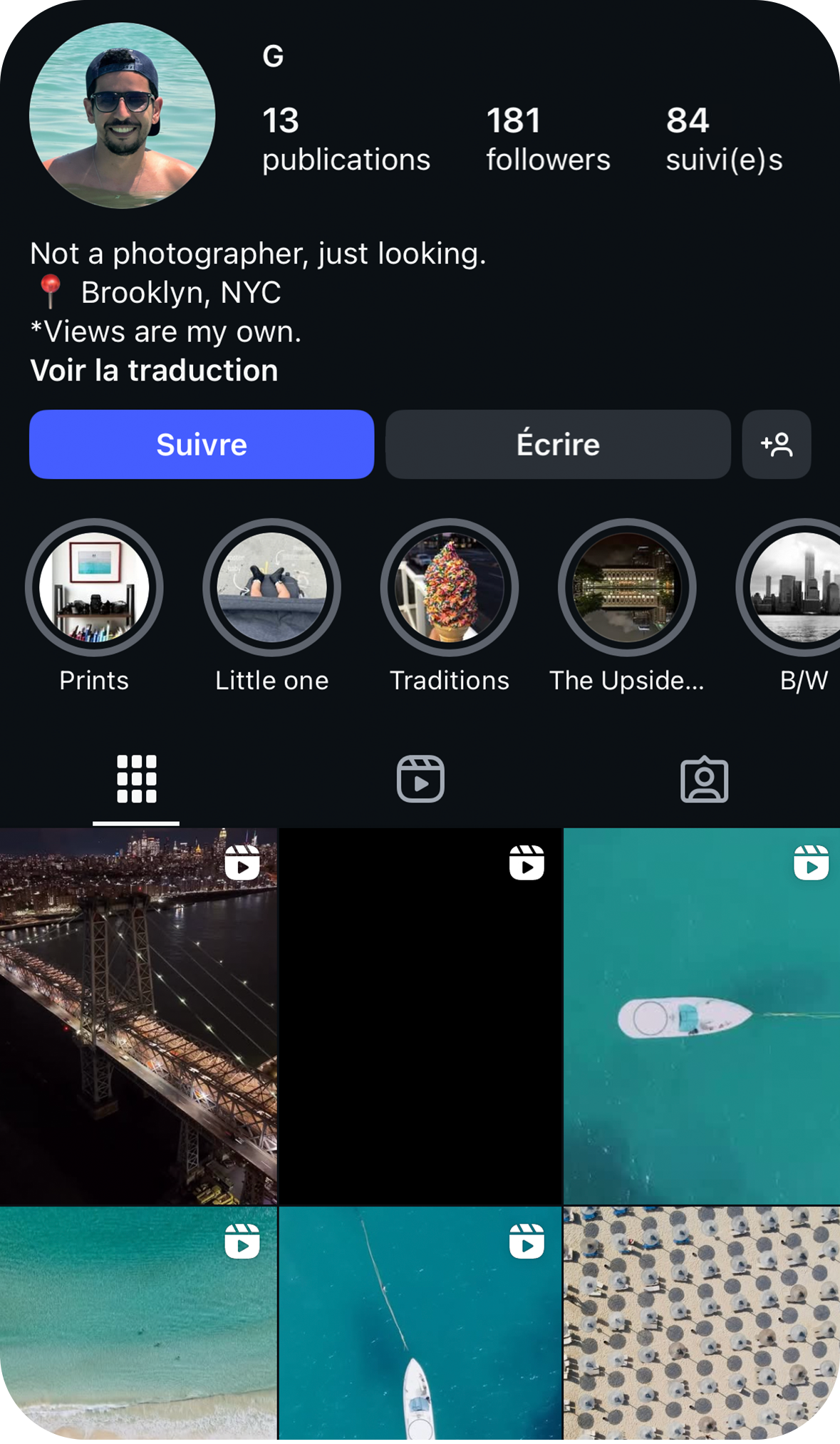840x1444 pixels.
Task: Open the black thumbnail reel
Action: 420,1016
